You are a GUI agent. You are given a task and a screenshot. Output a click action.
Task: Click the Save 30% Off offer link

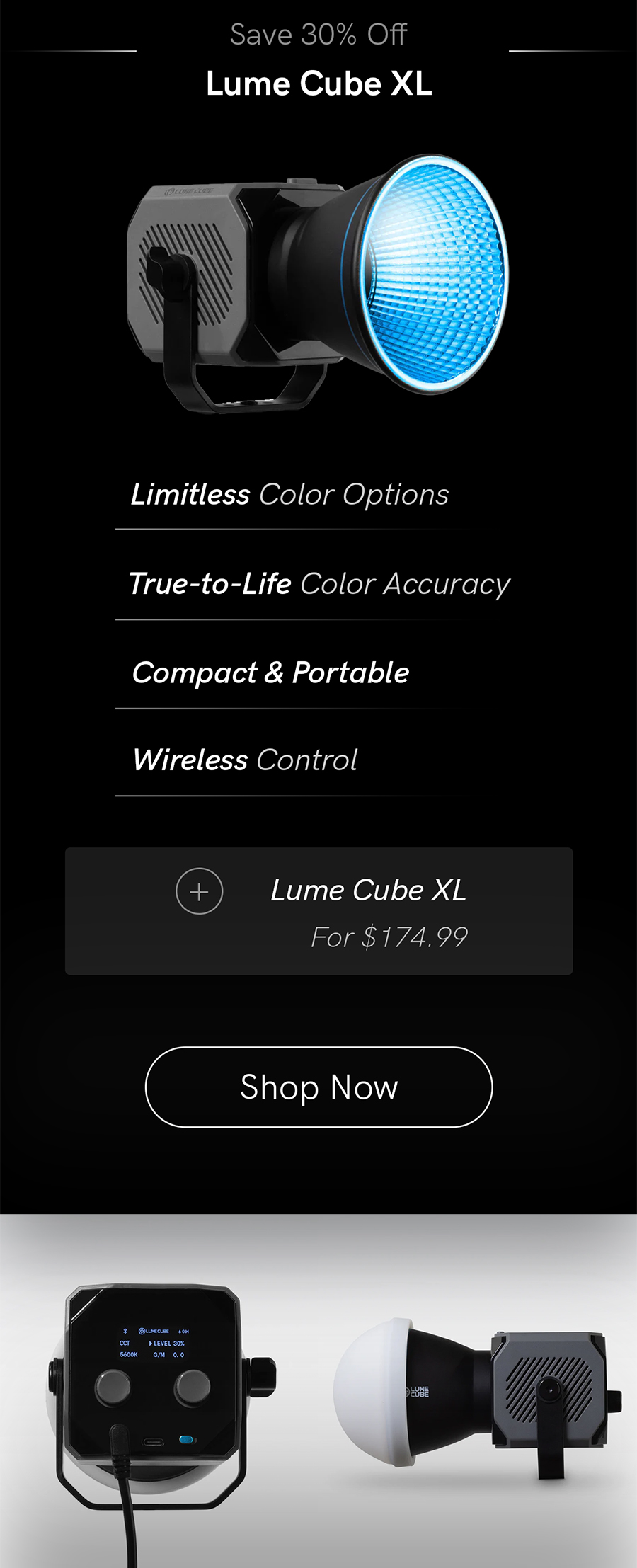pos(318,33)
